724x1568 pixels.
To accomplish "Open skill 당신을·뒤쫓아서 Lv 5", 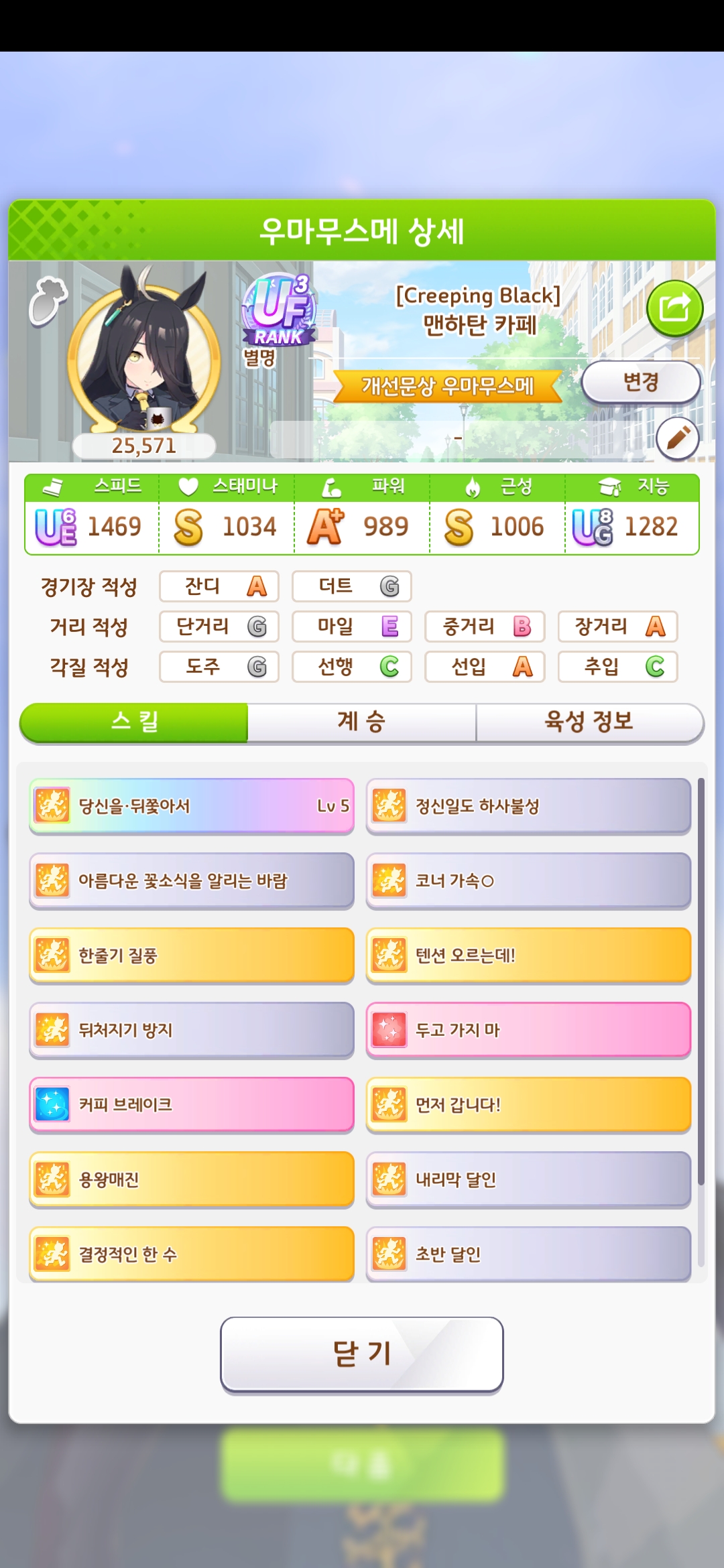I will coord(192,806).
